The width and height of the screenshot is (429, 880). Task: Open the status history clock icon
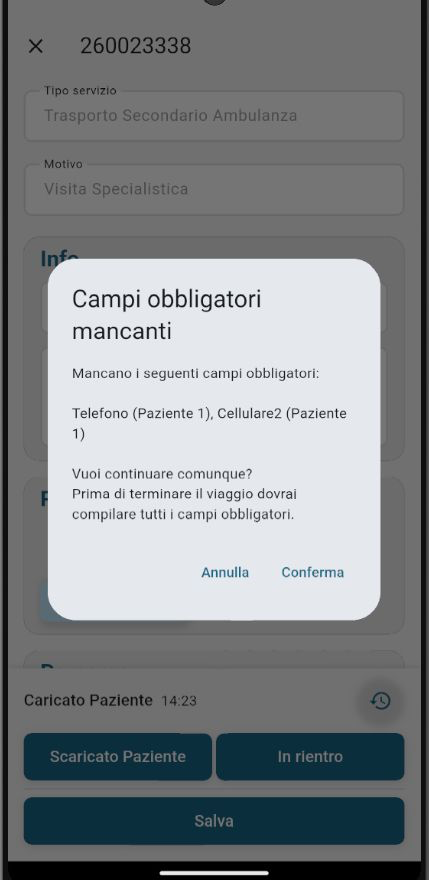(x=380, y=700)
